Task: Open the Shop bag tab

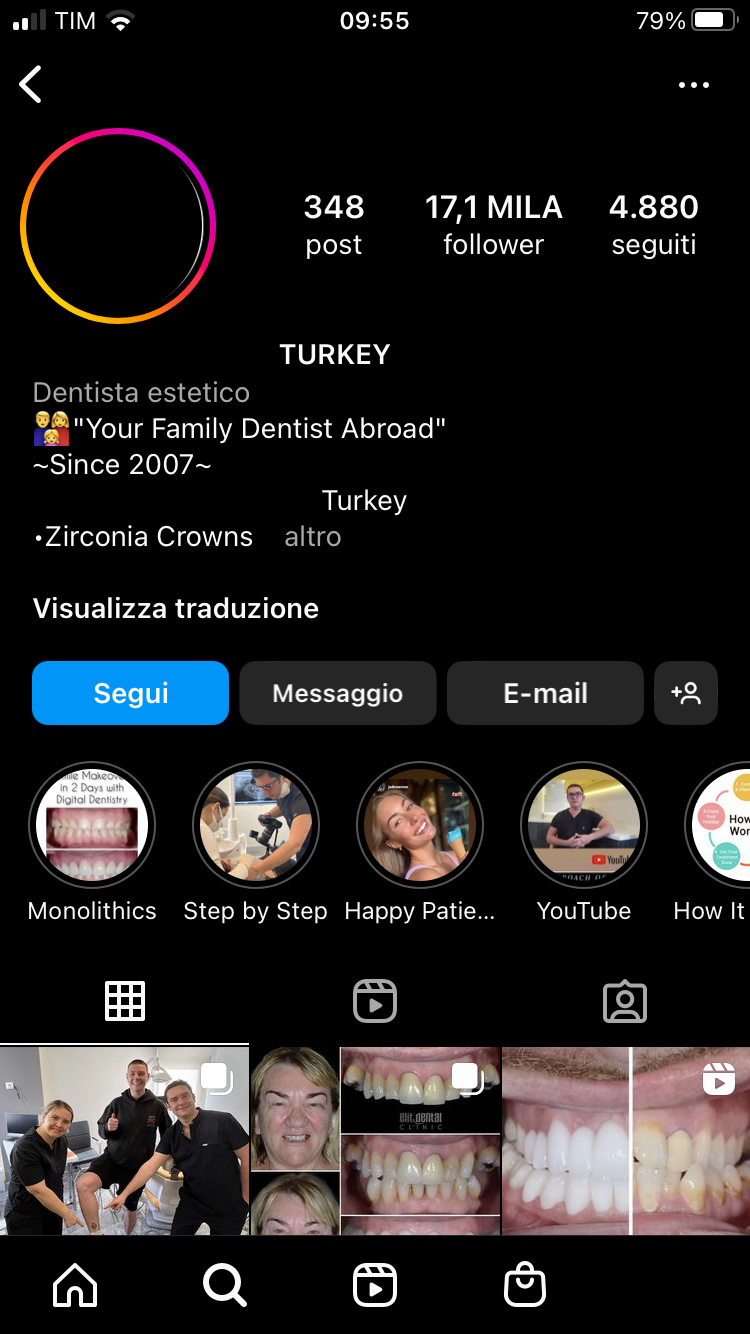Action: coord(525,1285)
